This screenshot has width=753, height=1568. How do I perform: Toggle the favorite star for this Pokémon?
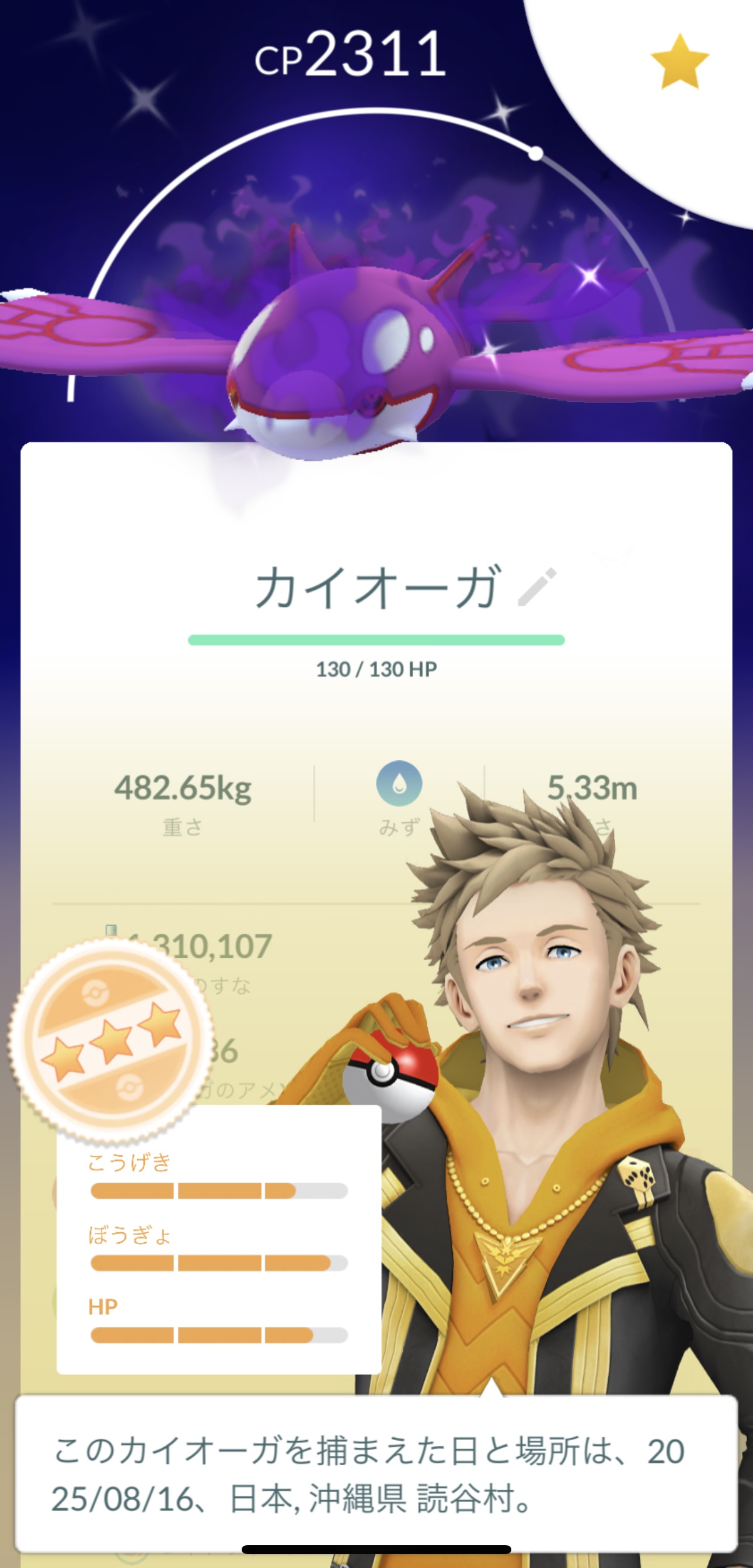pyautogui.click(x=679, y=61)
